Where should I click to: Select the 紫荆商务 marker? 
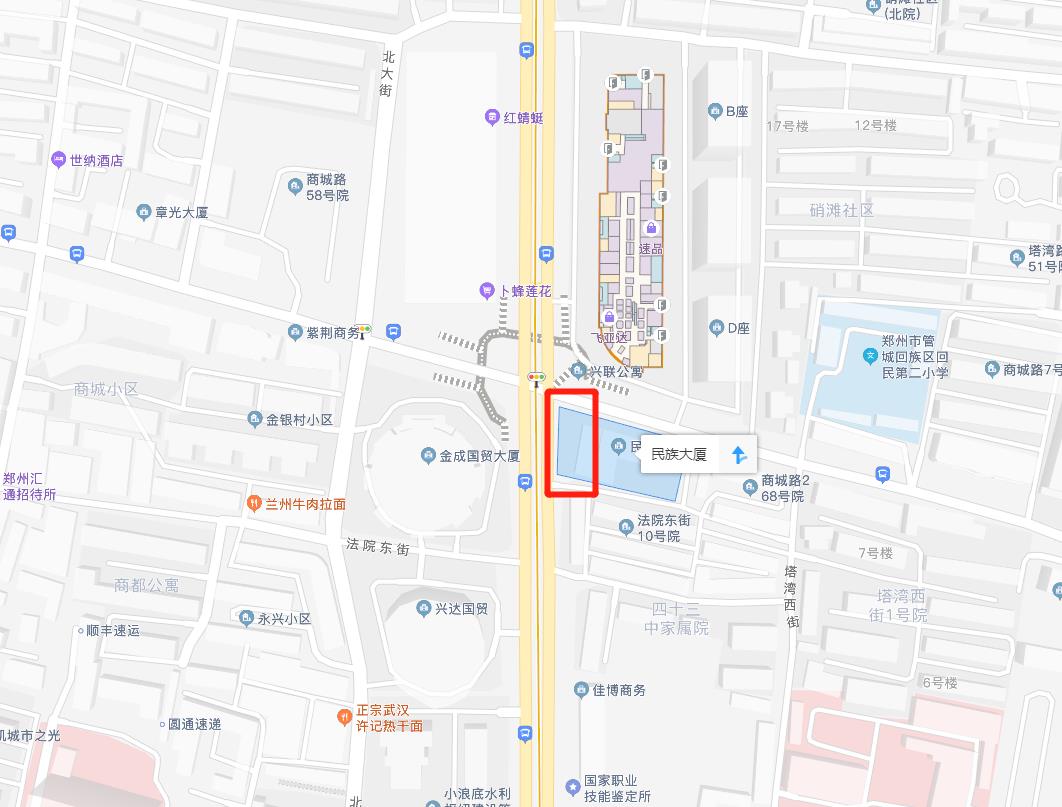click(295, 332)
